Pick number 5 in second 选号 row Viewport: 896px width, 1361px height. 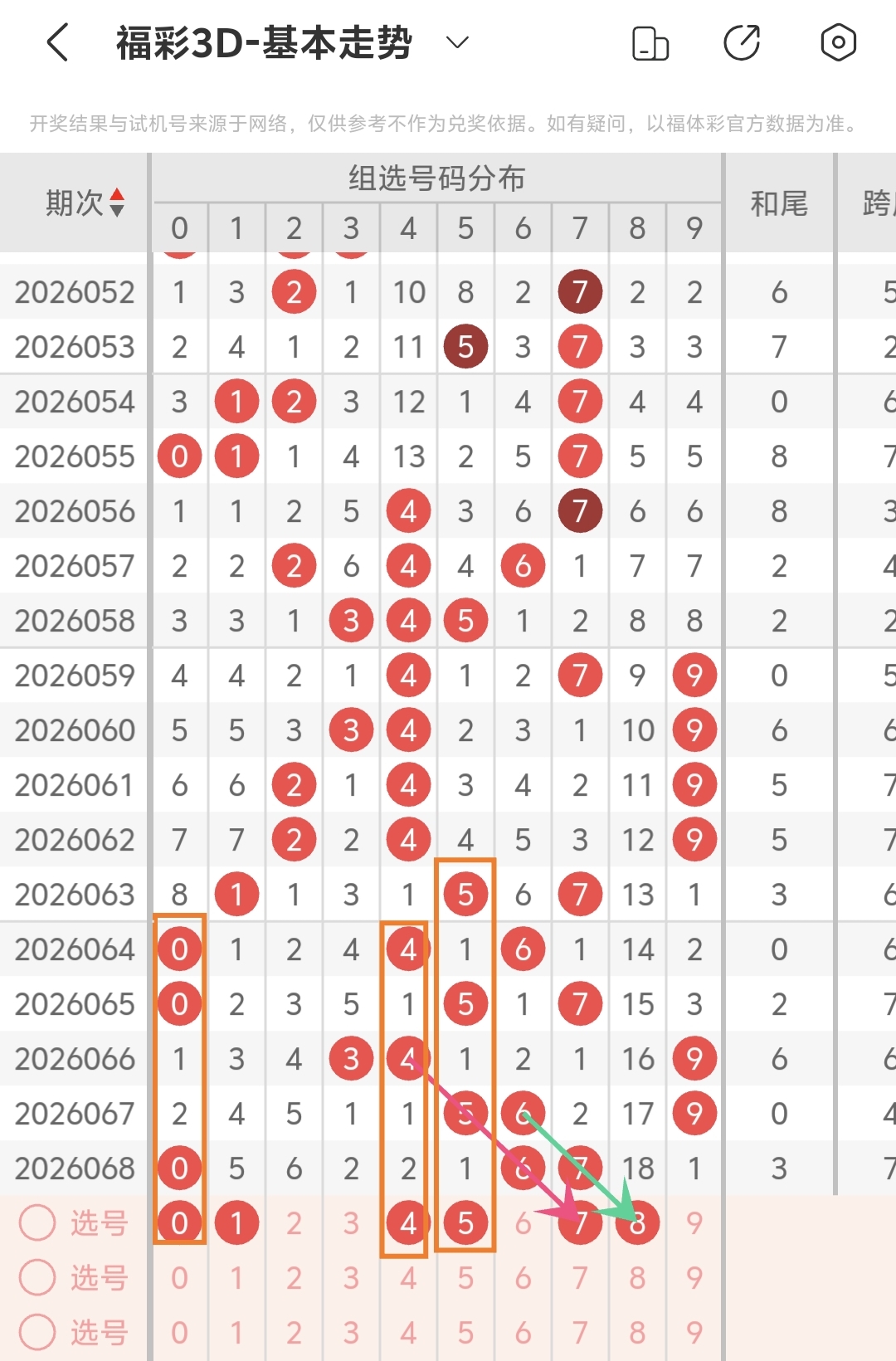(x=465, y=1278)
